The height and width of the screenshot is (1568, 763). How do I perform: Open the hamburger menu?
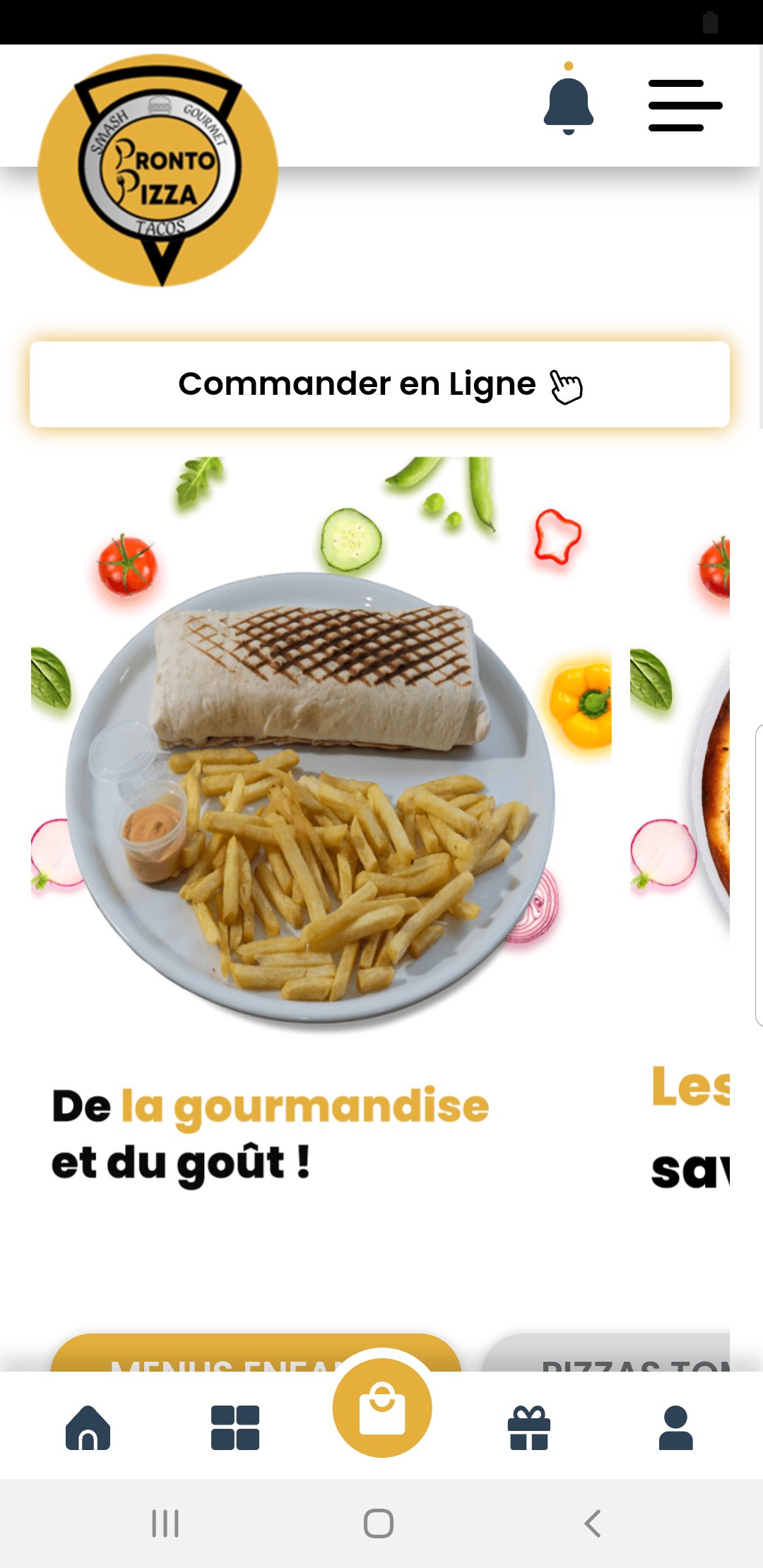click(x=685, y=106)
